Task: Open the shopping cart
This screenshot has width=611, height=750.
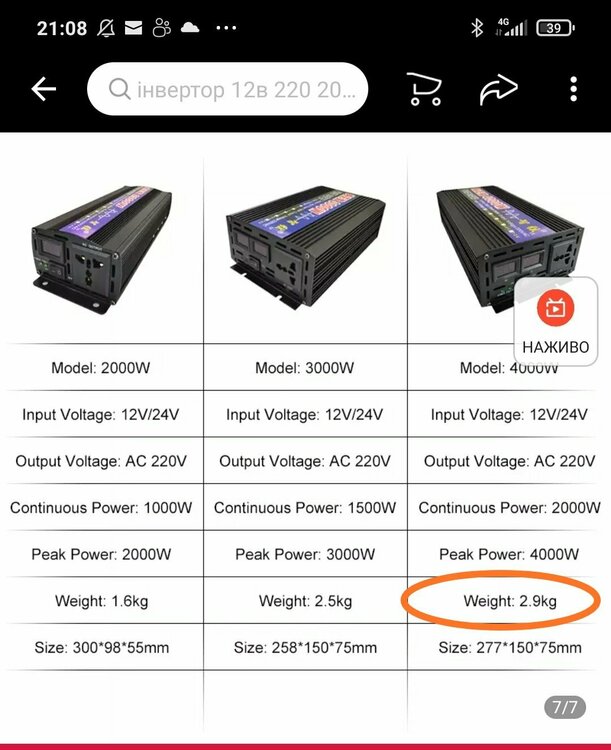Action: coord(425,90)
